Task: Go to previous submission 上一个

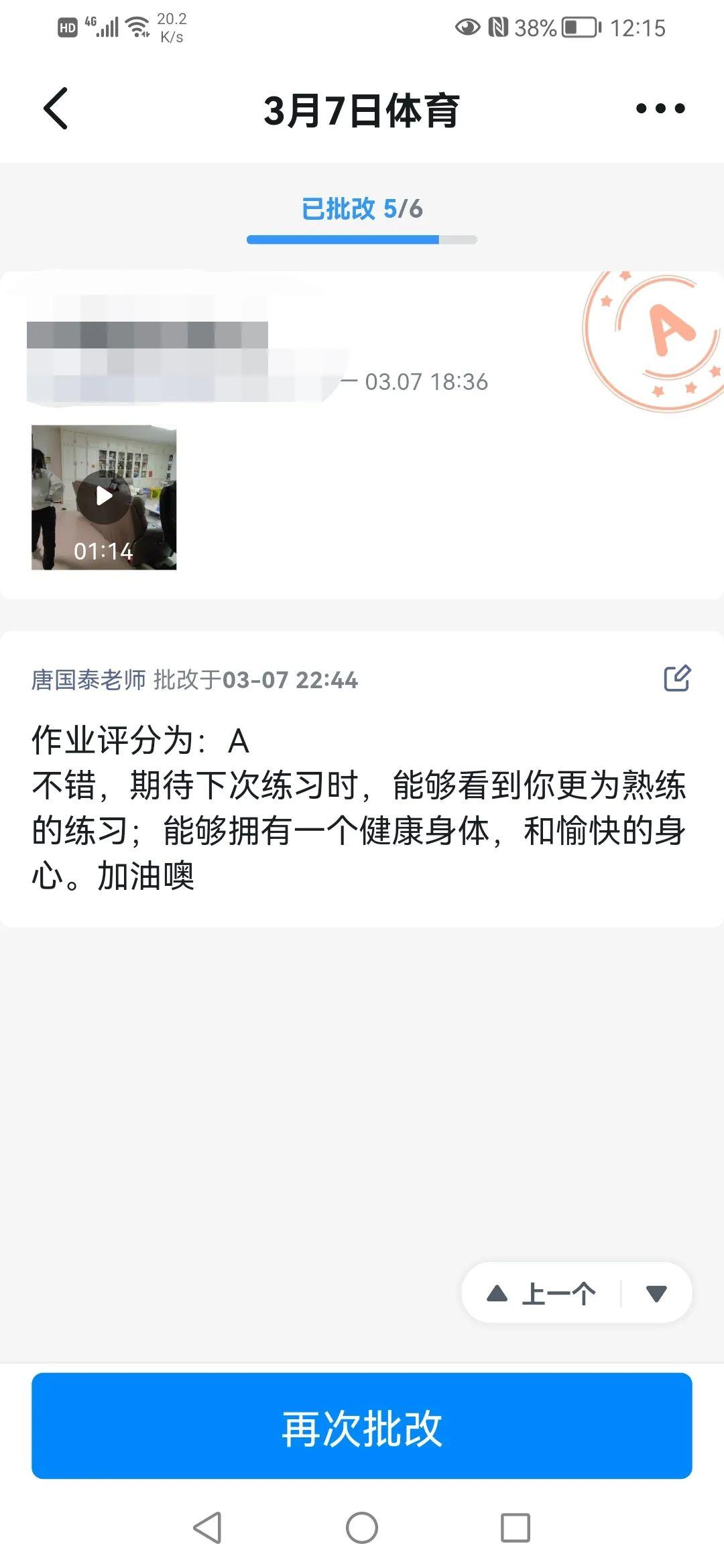Action: [x=542, y=1293]
